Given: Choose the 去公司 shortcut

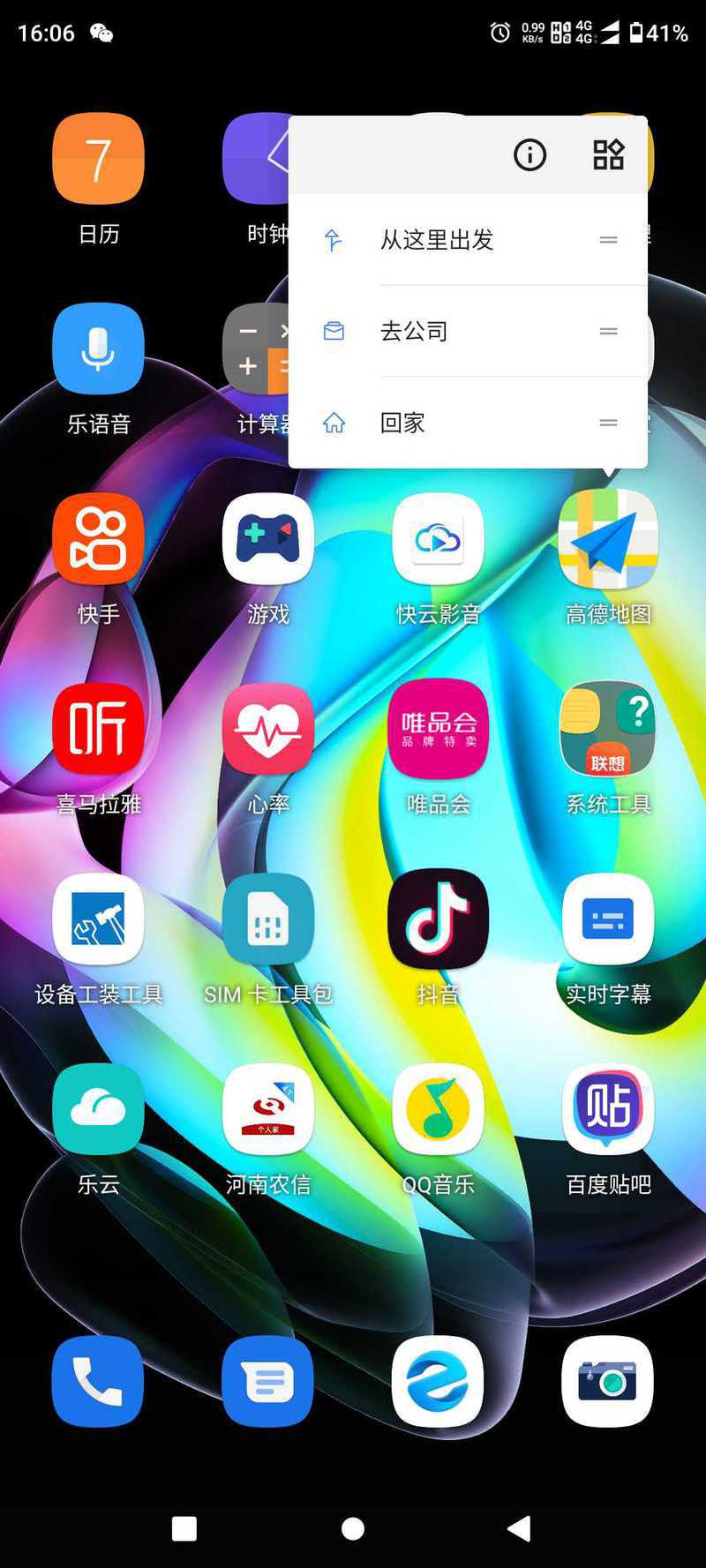Looking at the screenshot, I should (x=468, y=332).
